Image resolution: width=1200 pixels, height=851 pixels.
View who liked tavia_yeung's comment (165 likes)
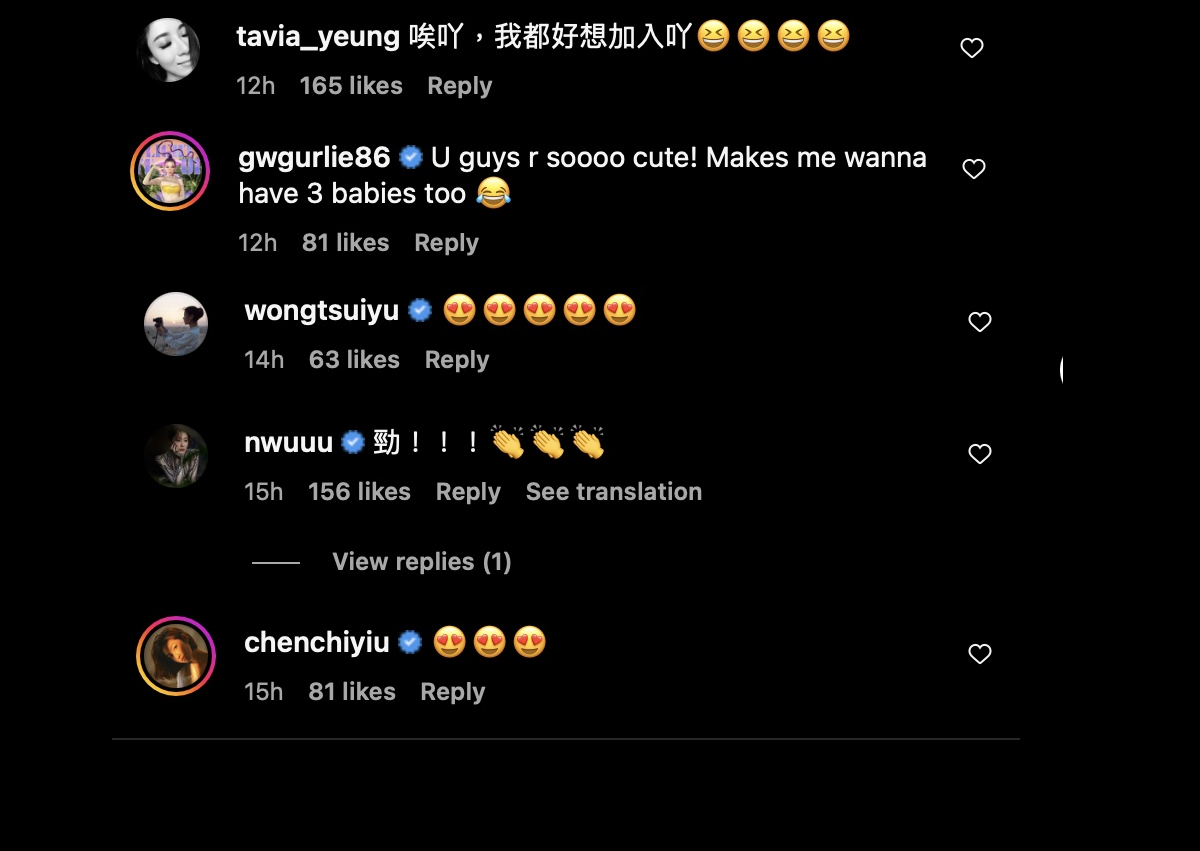pos(351,86)
